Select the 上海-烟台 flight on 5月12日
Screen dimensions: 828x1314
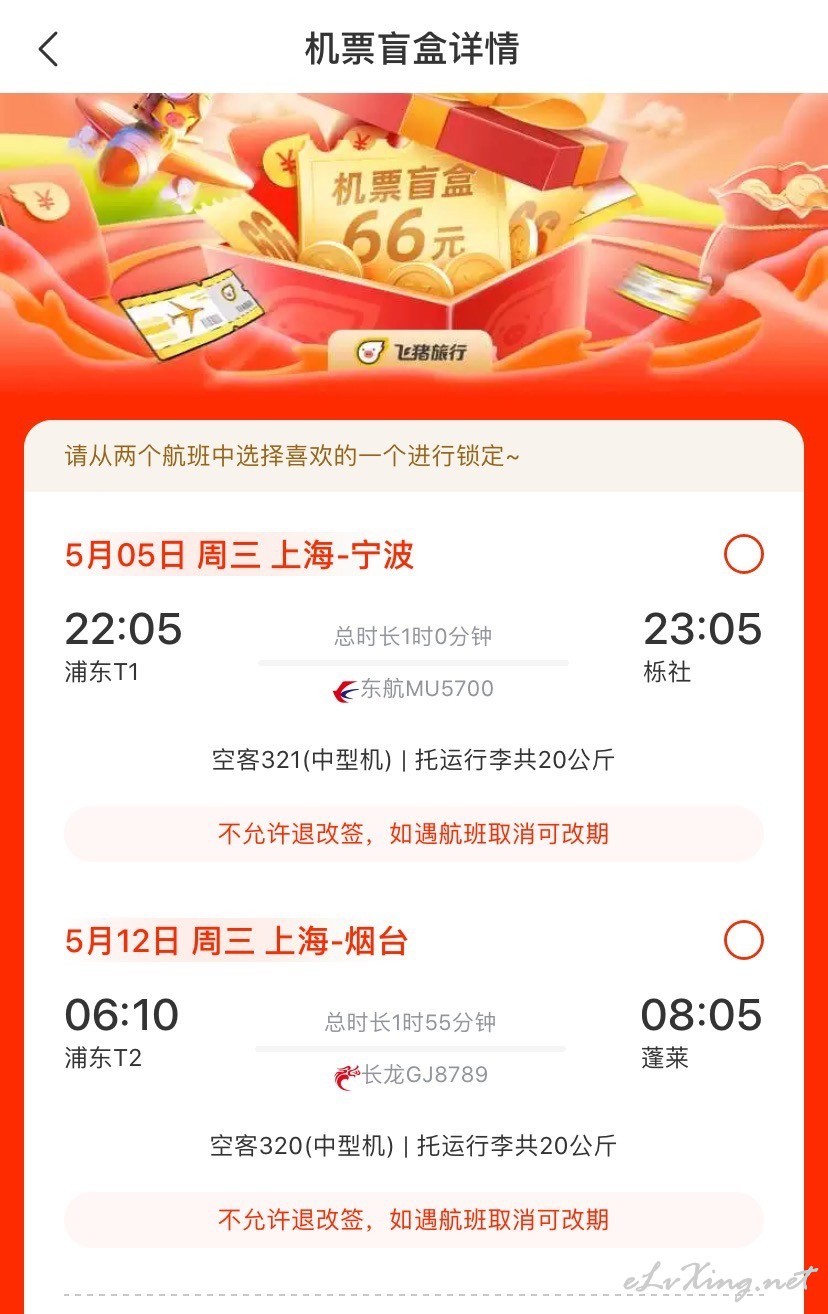tap(743, 940)
